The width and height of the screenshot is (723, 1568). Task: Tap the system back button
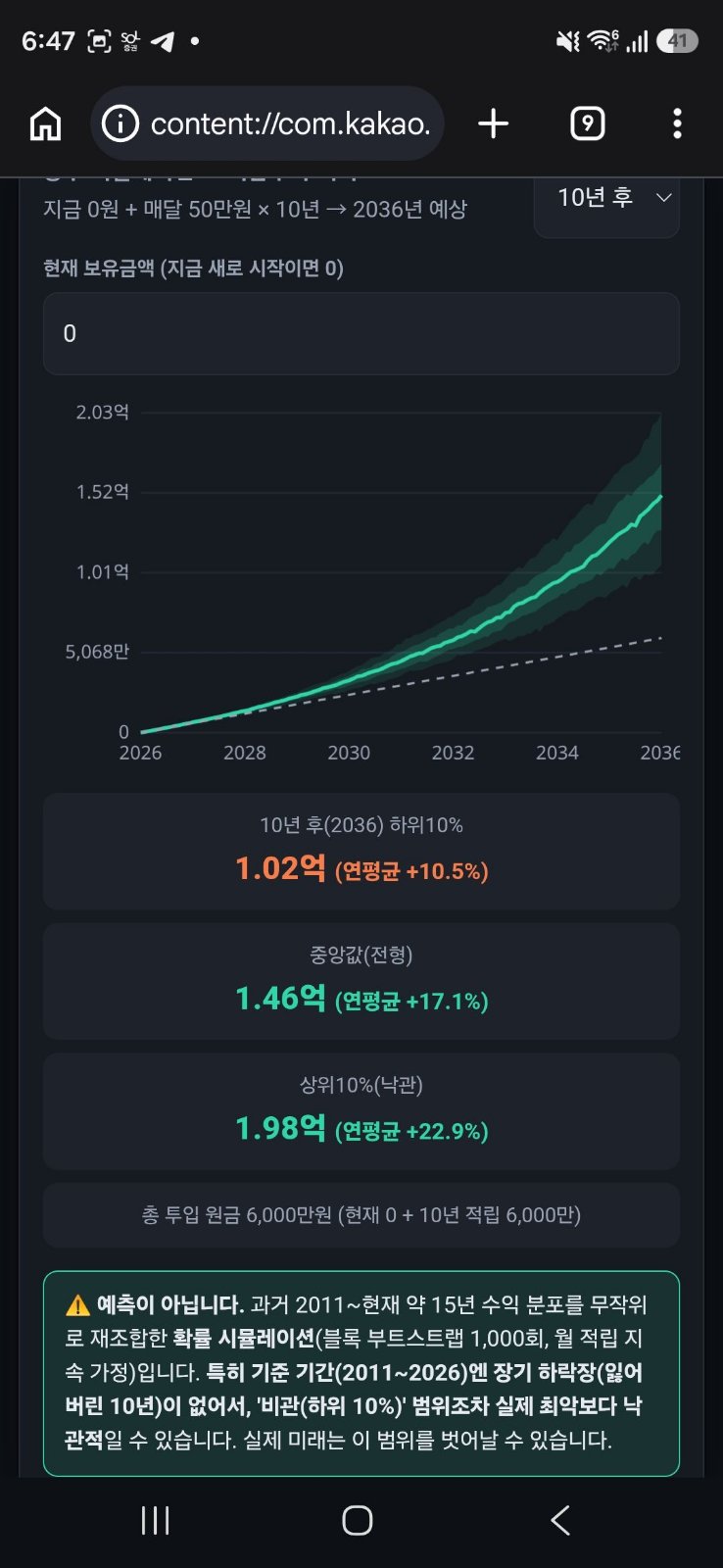[559, 1520]
